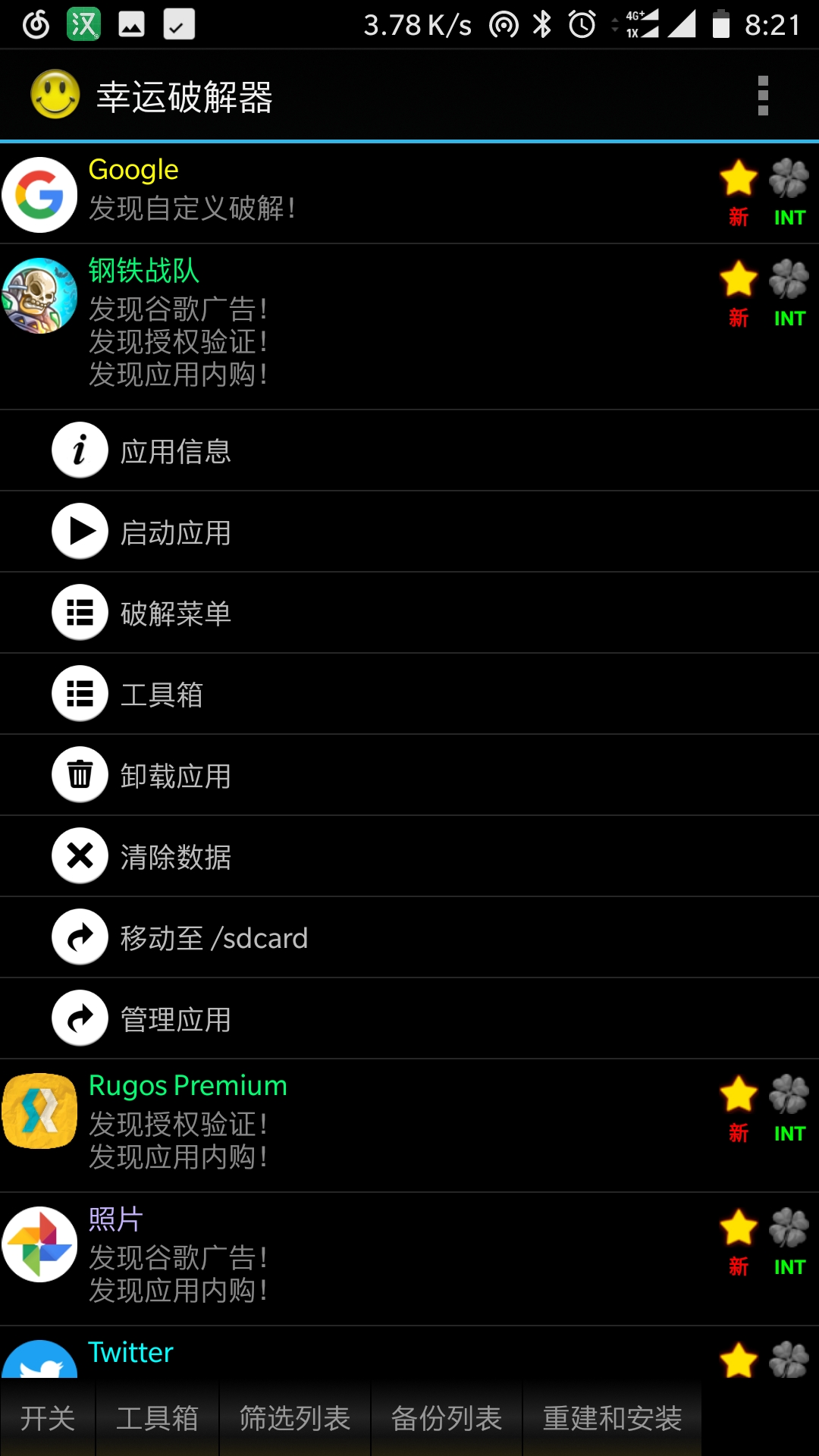Open the overflow menu in the title bar
819x1456 pixels.
coord(763,95)
